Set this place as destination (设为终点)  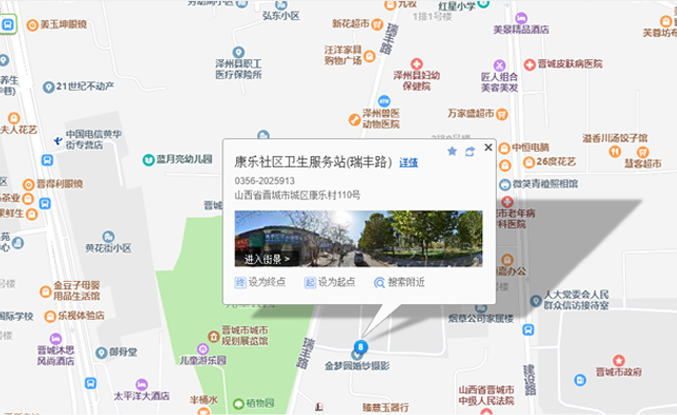[260, 283]
